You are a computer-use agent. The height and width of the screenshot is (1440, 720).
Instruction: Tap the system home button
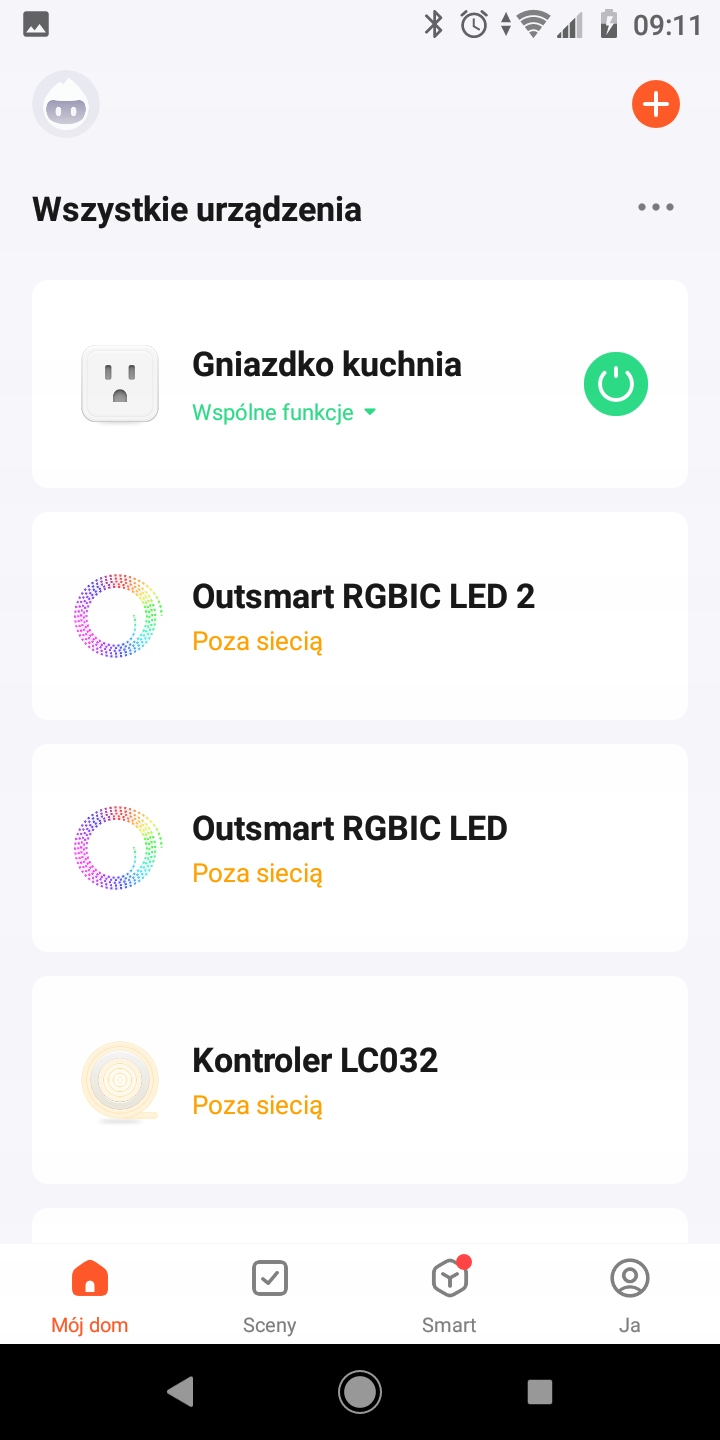(360, 1391)
